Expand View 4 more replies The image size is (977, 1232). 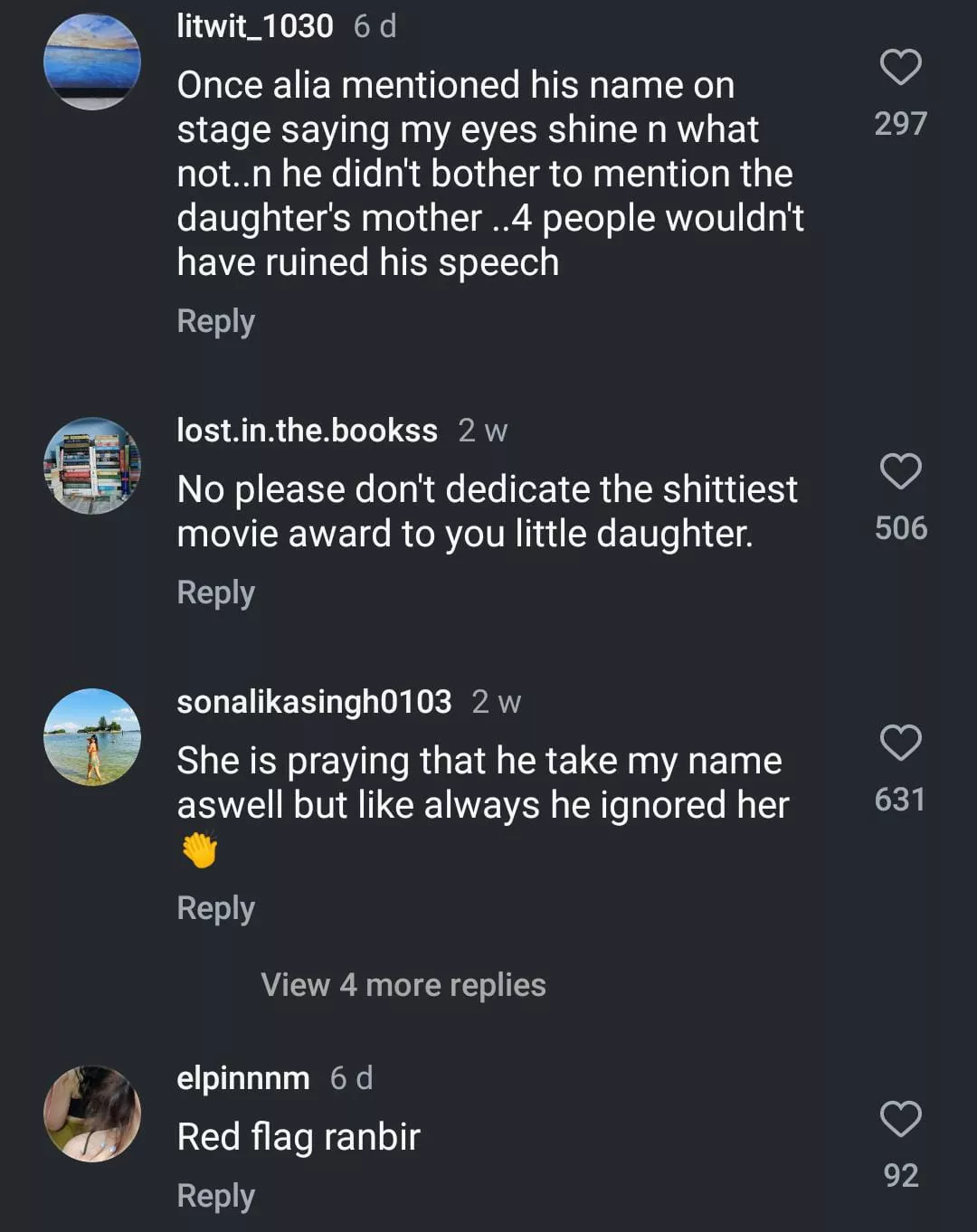click(403, 984)
